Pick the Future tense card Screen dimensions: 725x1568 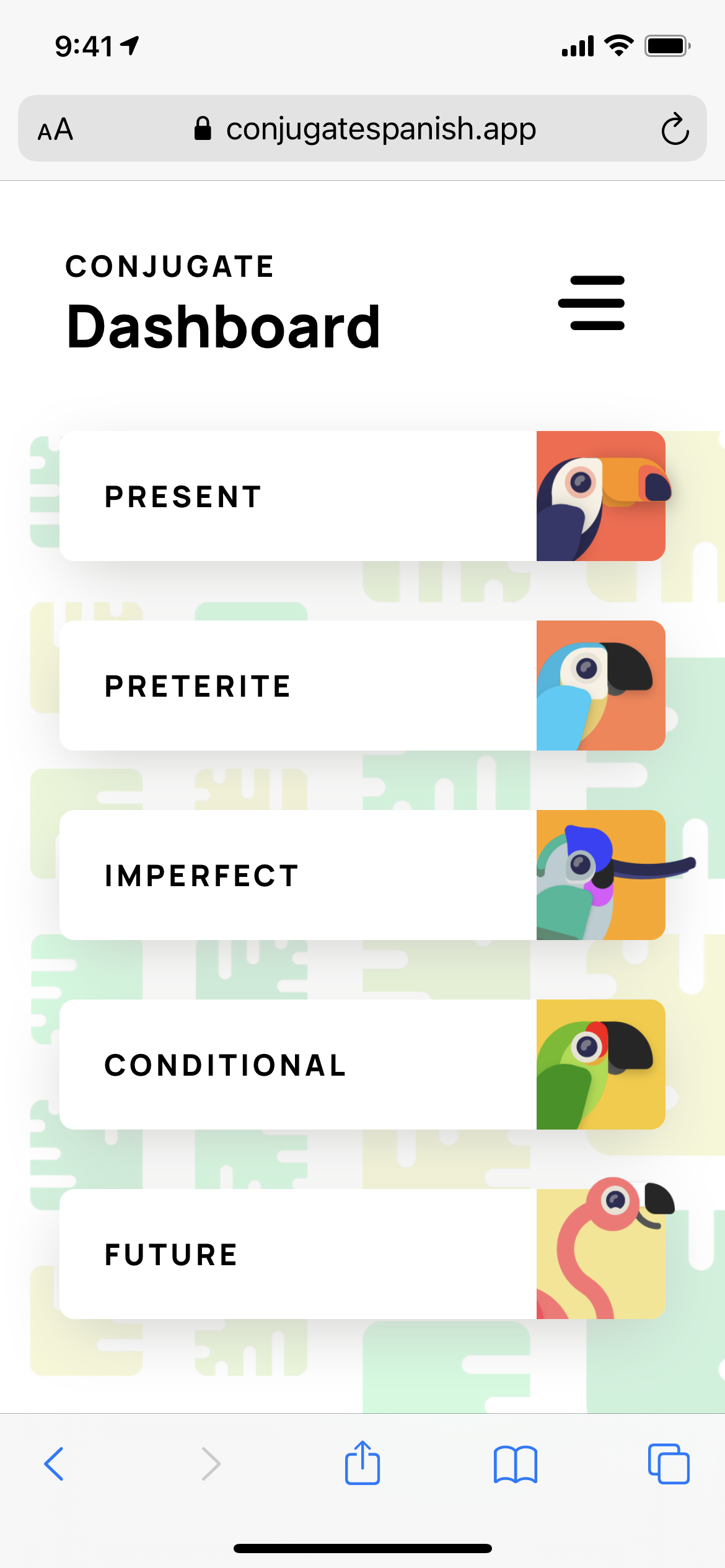(362, 1254)
